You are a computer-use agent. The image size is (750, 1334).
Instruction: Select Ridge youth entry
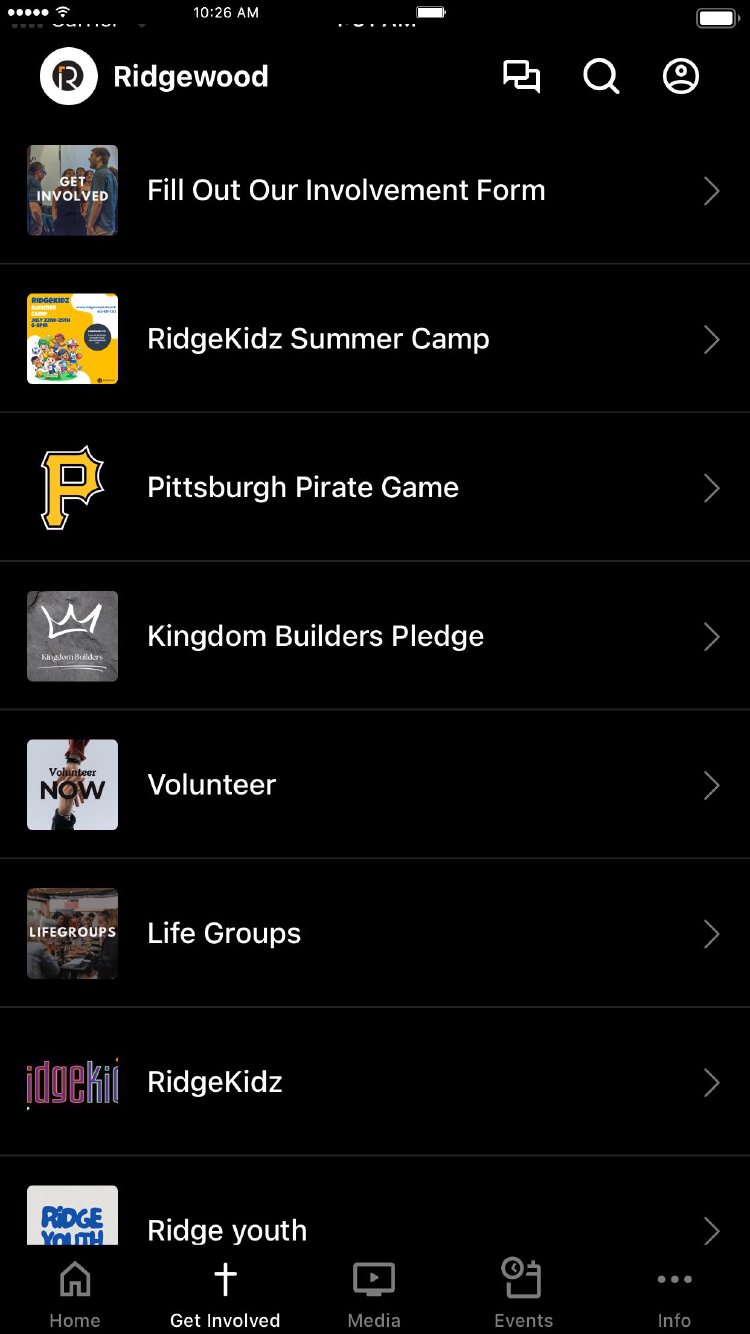(375, 1222)
